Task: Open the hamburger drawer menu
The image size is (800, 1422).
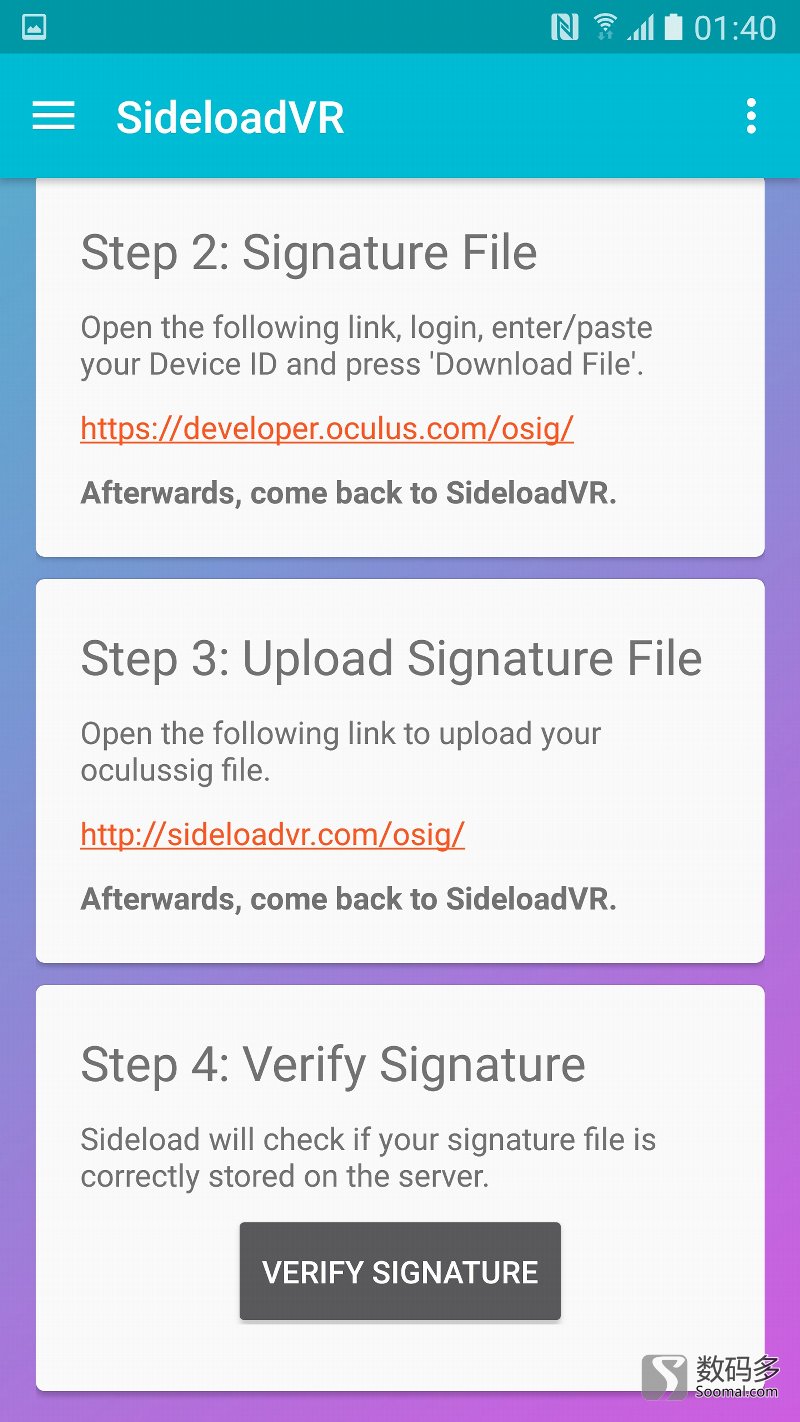Action: 54,117
